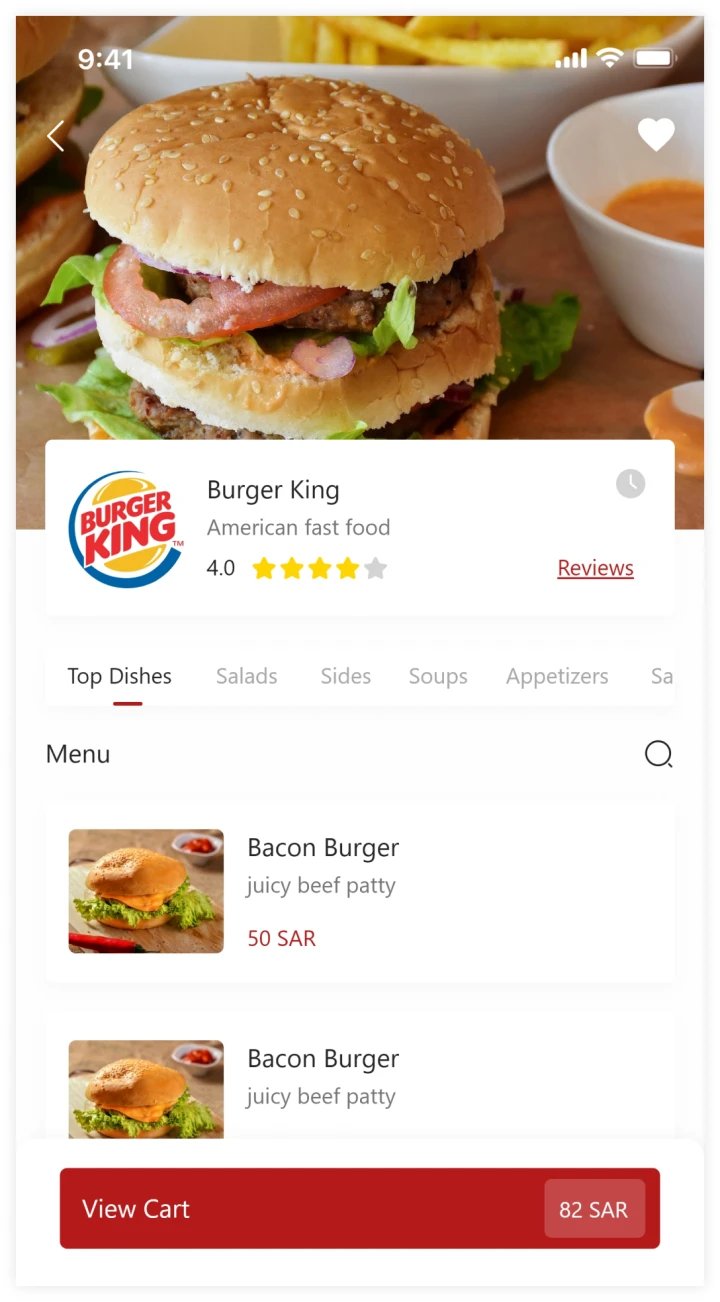Search the menu with the magnifier icon
The width and height of the screenshot is (720, 1302).
658,754
